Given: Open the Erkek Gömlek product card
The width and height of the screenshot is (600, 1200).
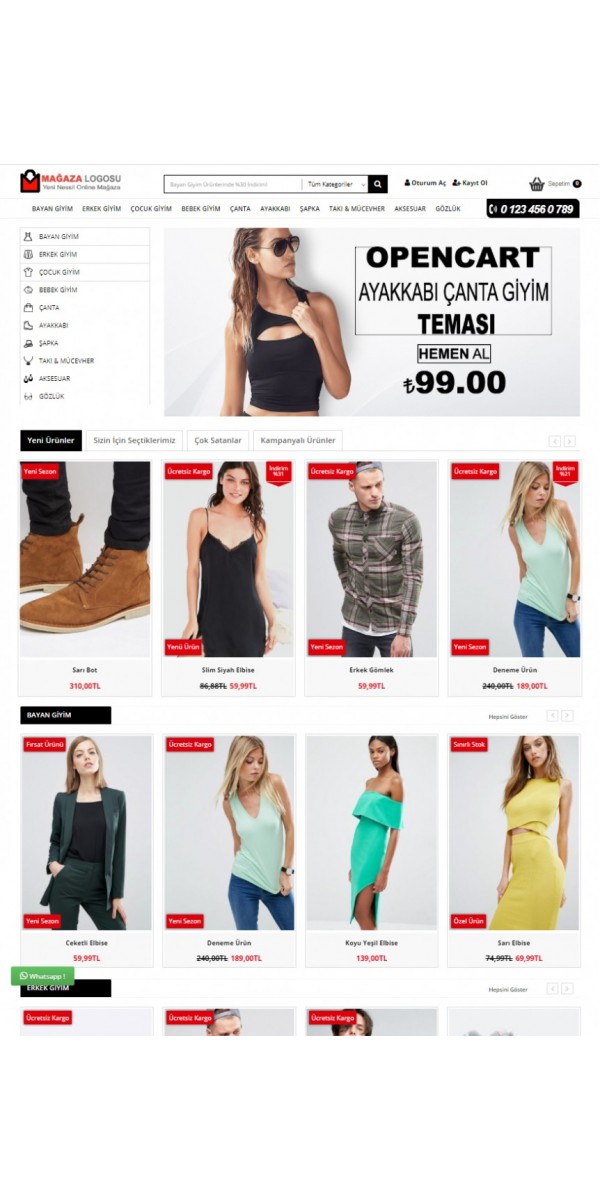Looking at the screenshot, I should [371, 578].
